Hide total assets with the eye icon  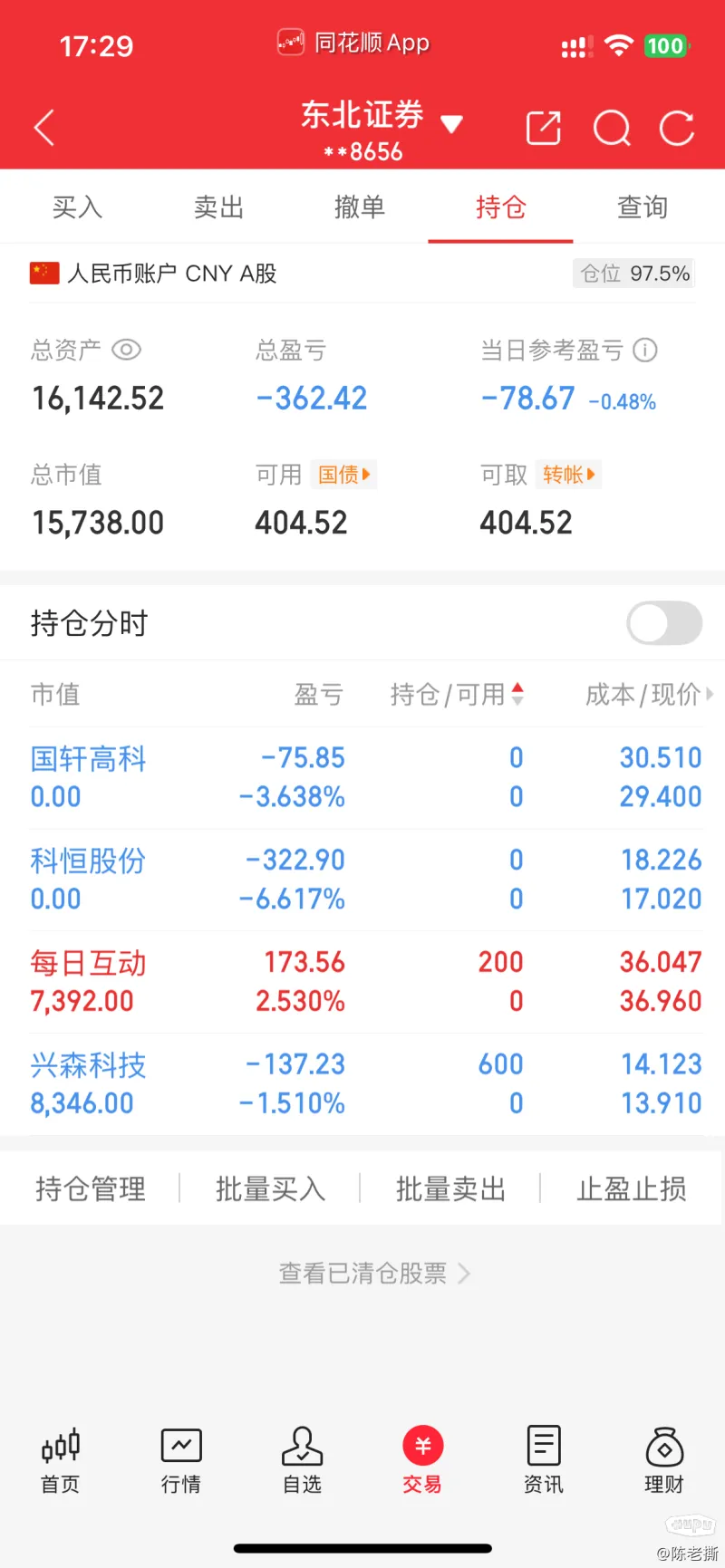click(x=126, y=350)
